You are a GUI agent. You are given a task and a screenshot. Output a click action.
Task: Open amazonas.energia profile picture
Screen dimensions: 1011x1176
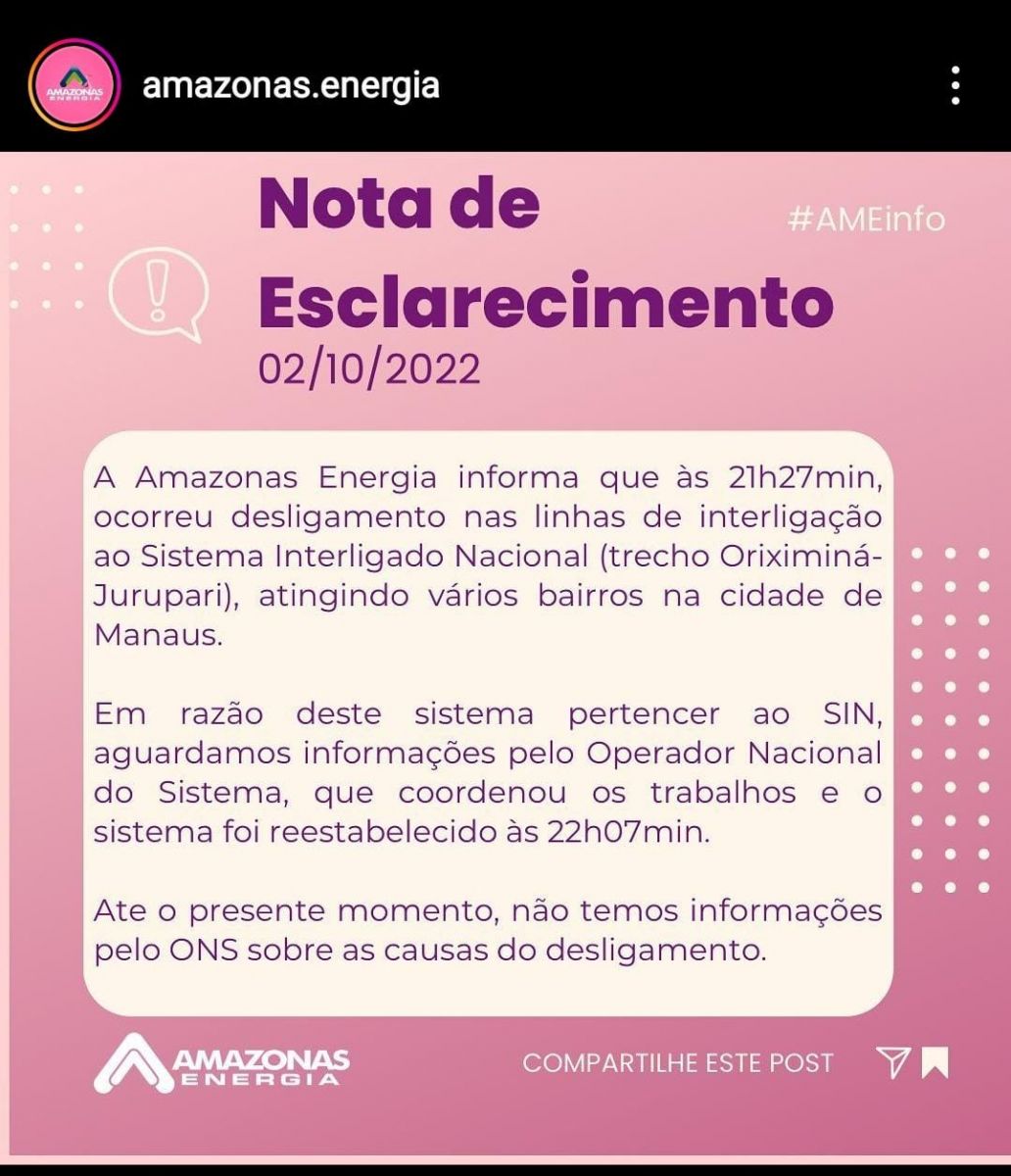click(x=74, y=86)
